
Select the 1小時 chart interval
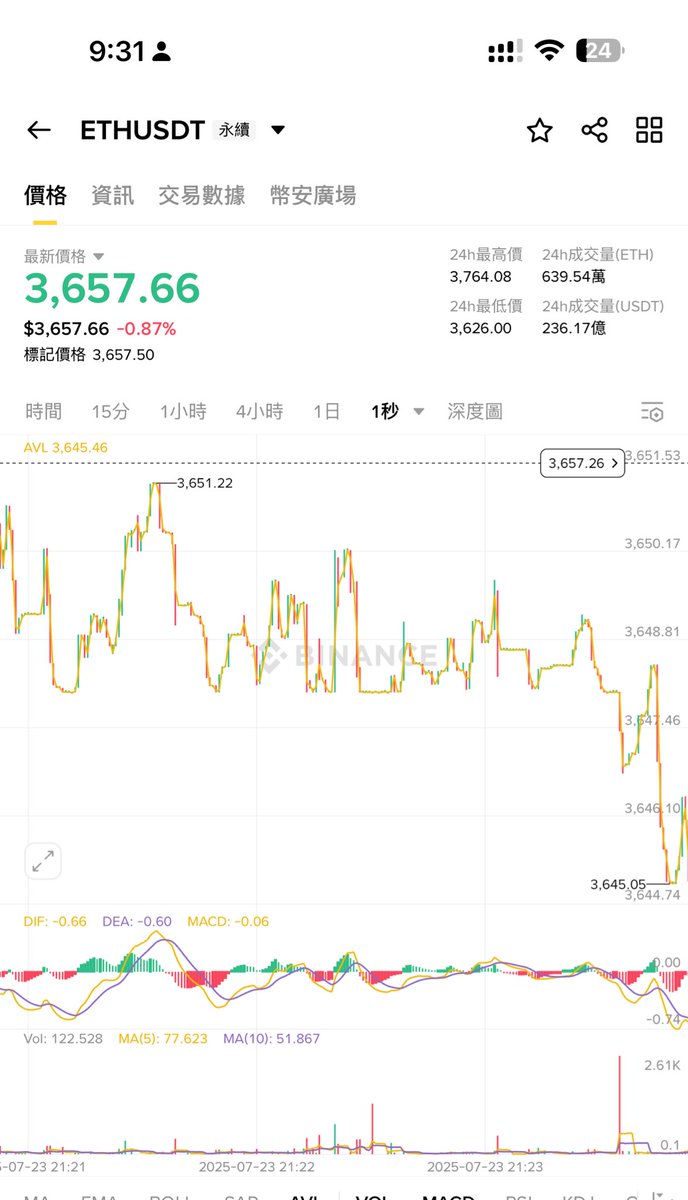pos(183,411)
